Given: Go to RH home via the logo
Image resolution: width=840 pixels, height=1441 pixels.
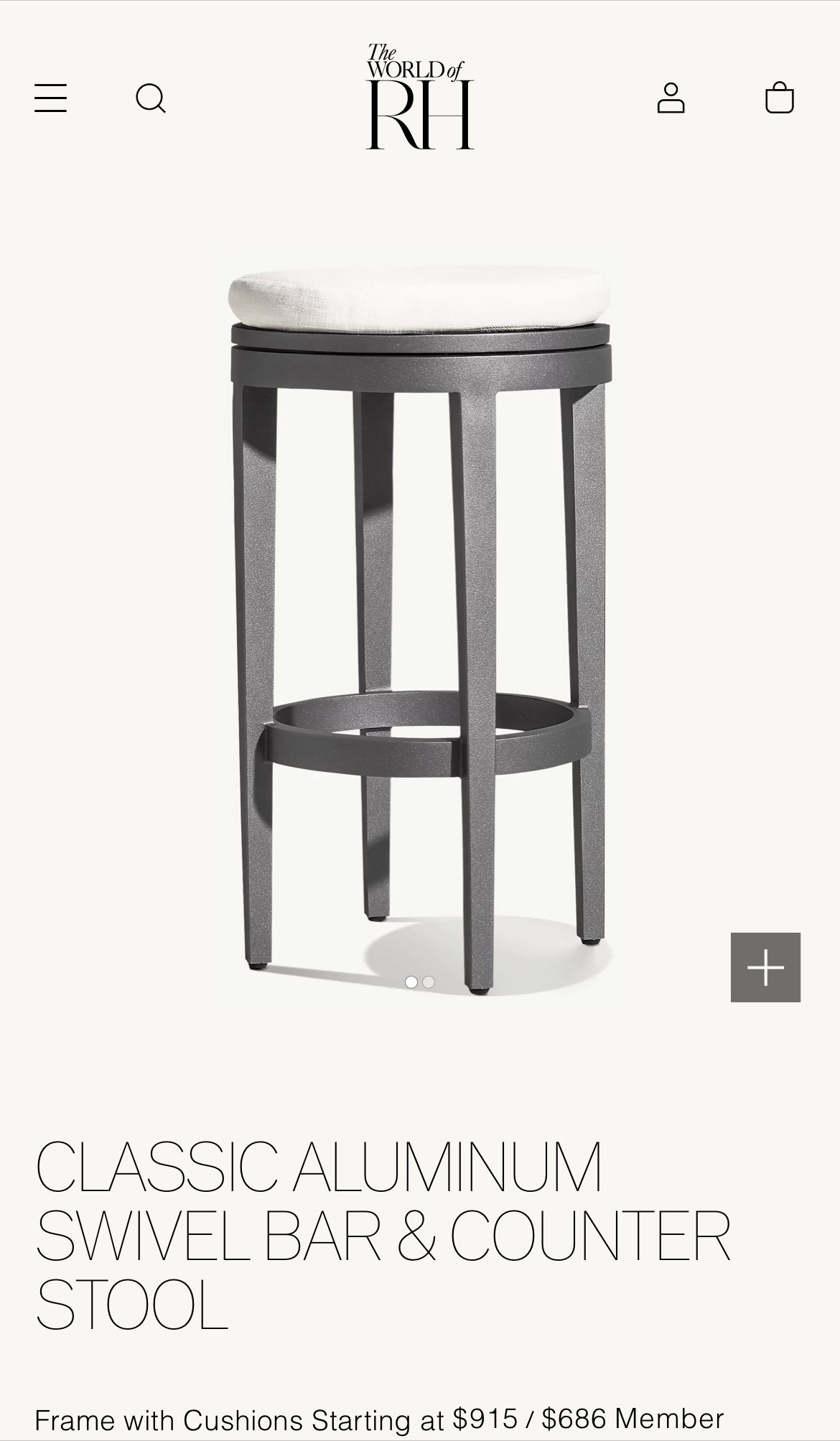Looking at the screenshot, I should point(420,97).
